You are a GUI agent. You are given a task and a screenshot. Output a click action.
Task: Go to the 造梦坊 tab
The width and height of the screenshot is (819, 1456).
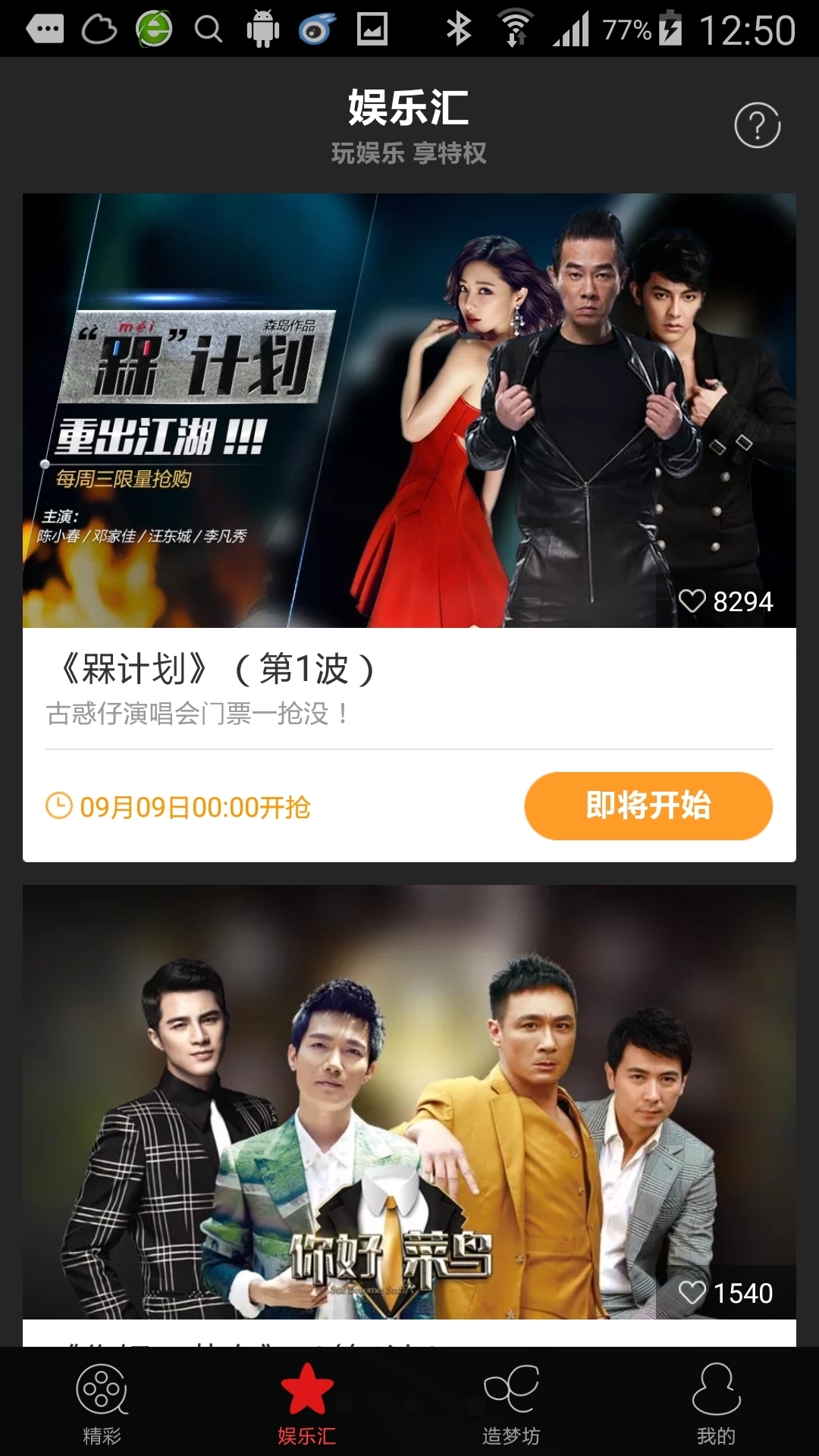511,1403
